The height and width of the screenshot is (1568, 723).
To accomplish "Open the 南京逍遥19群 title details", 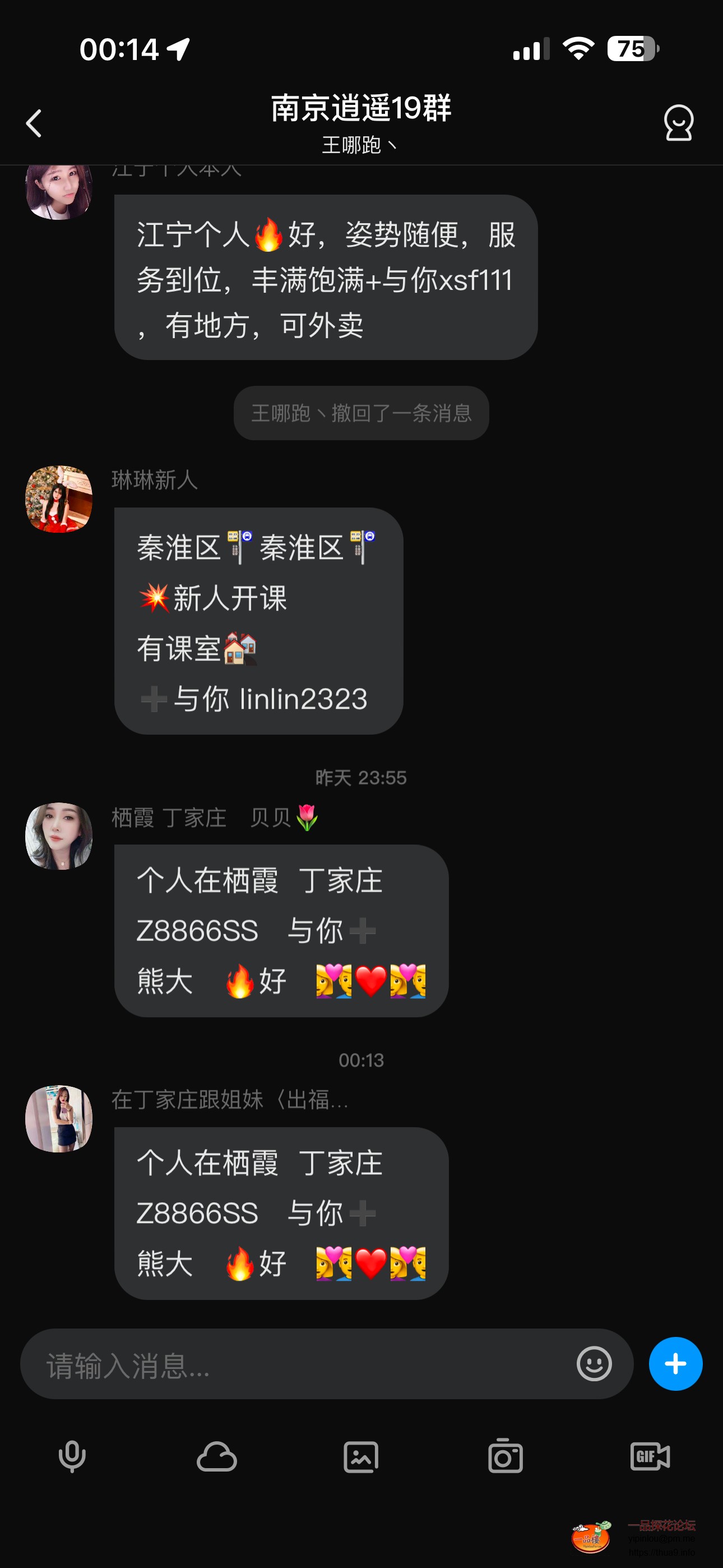I will pos(361,108).
